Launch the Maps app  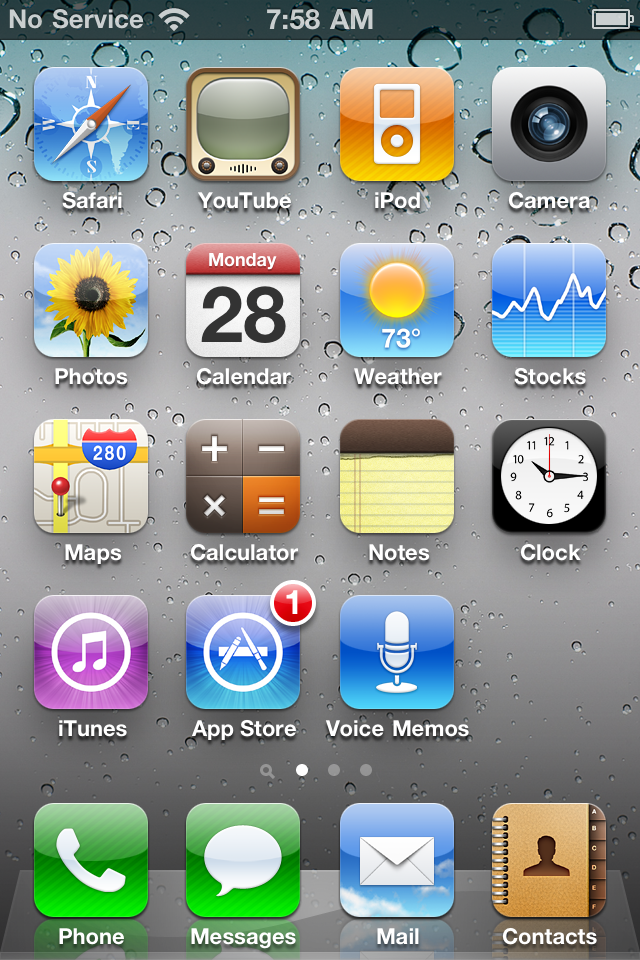tap(91, 476)
